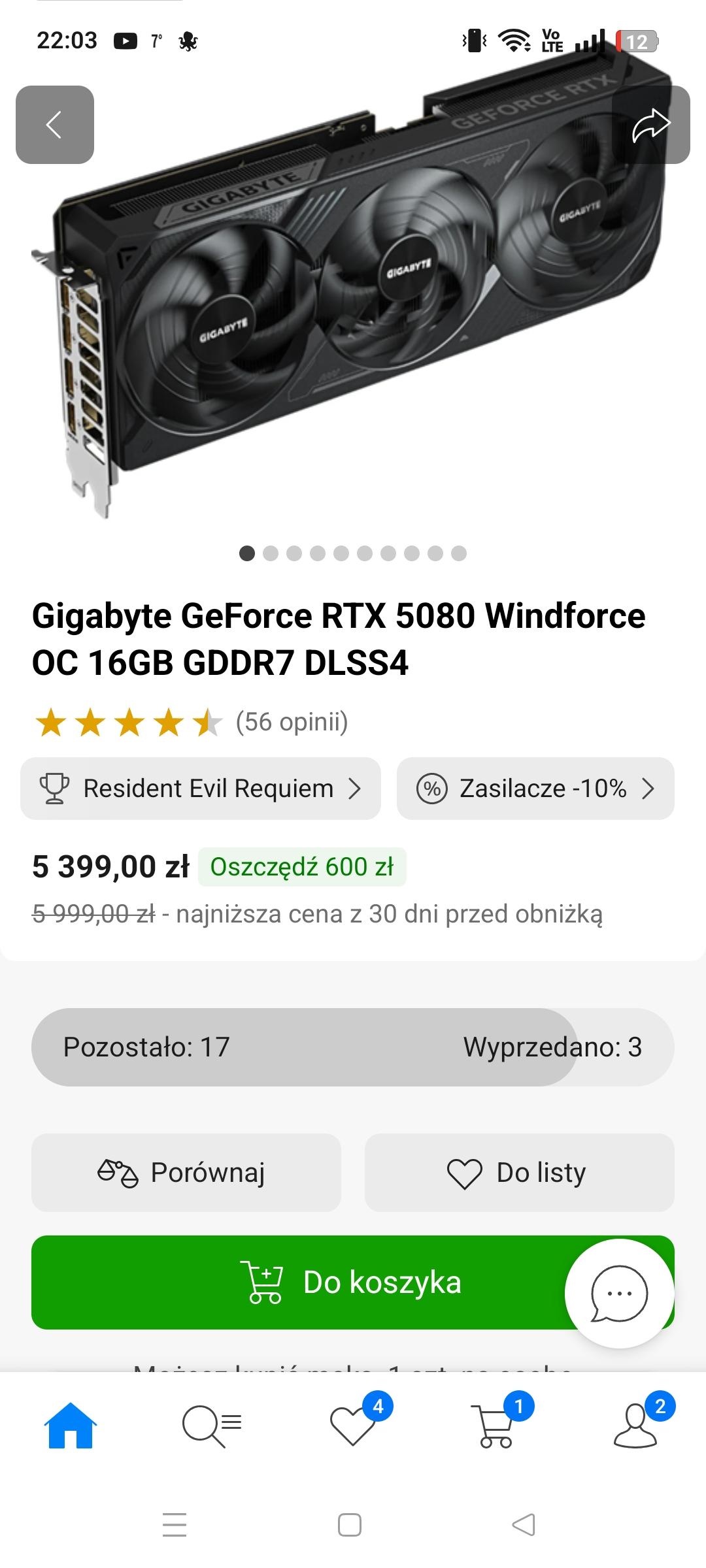Viewport: 706px width, 1568px height.
Task: Open the wishlist tab with 4 items
Action: click(354, 1426)
